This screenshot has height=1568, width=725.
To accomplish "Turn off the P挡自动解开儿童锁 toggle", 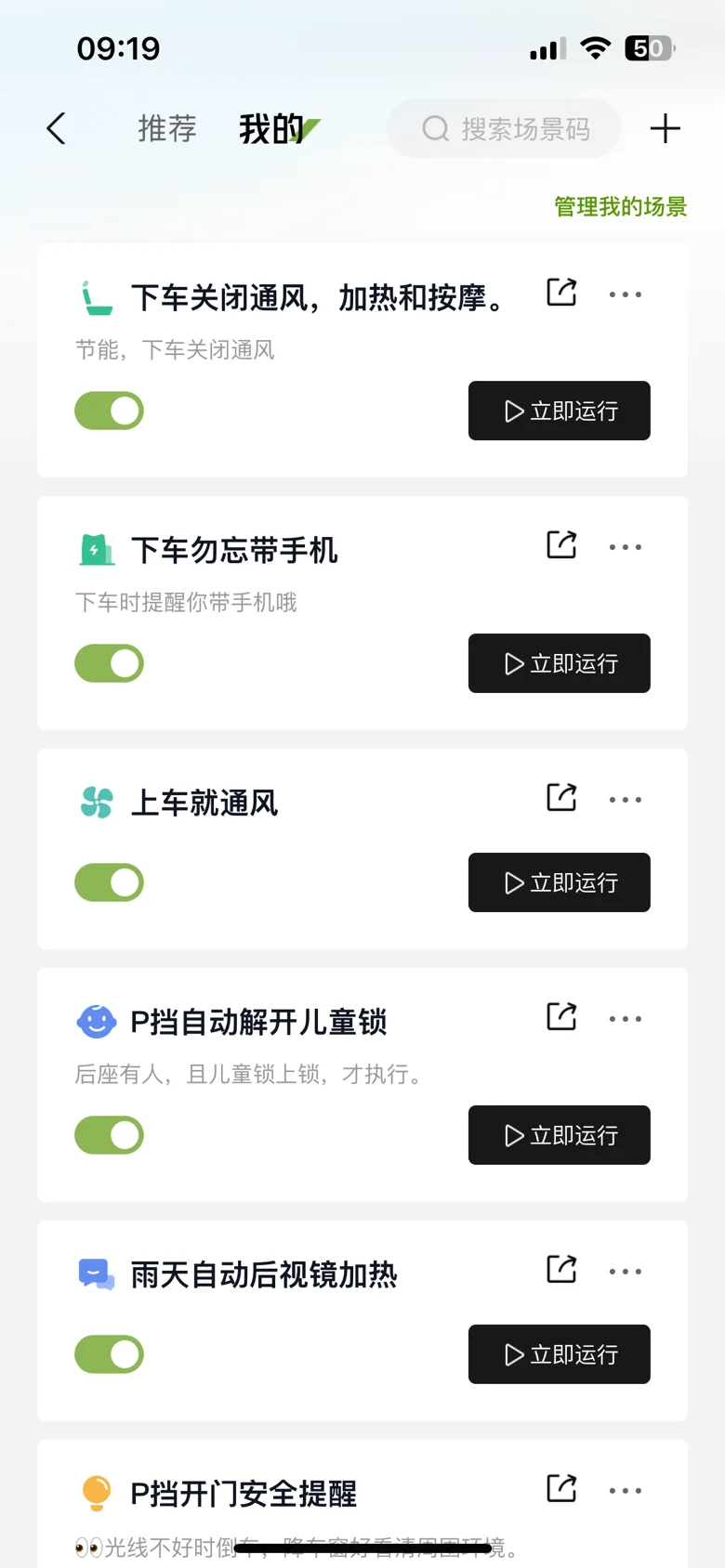I will tap(110, 1135).
